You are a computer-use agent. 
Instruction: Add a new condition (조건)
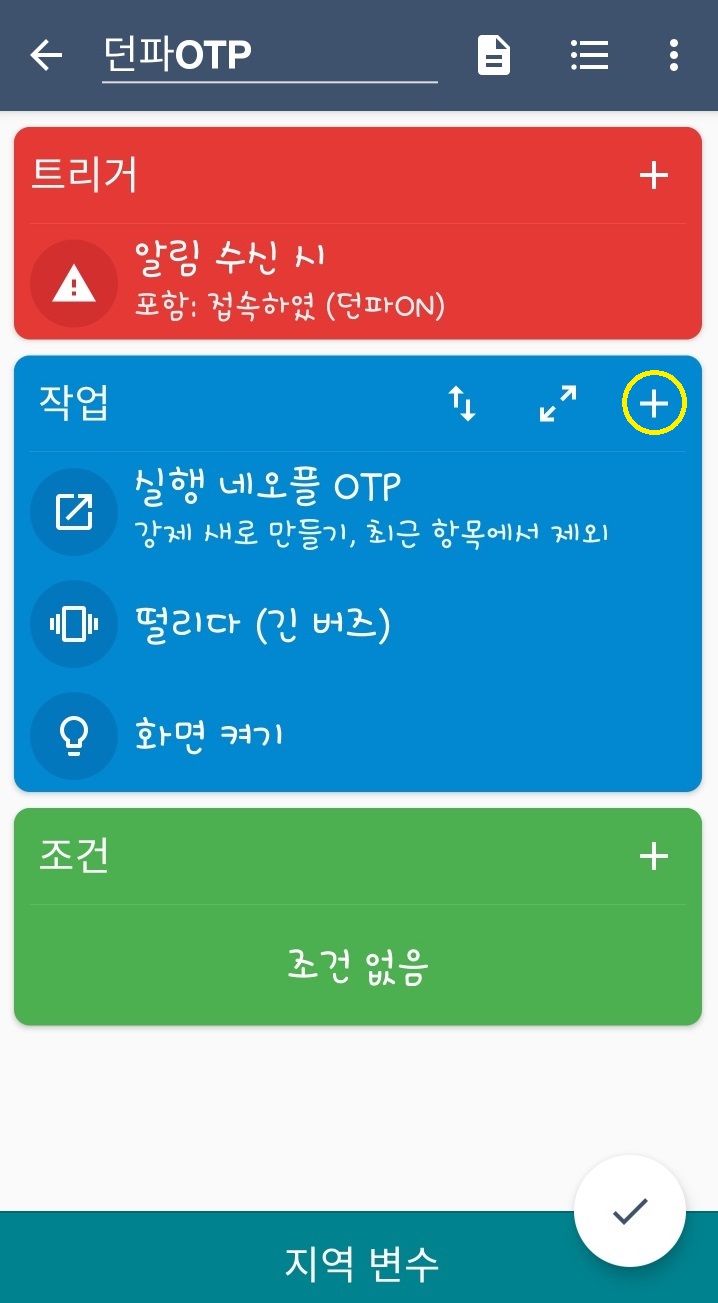(653, 856)
